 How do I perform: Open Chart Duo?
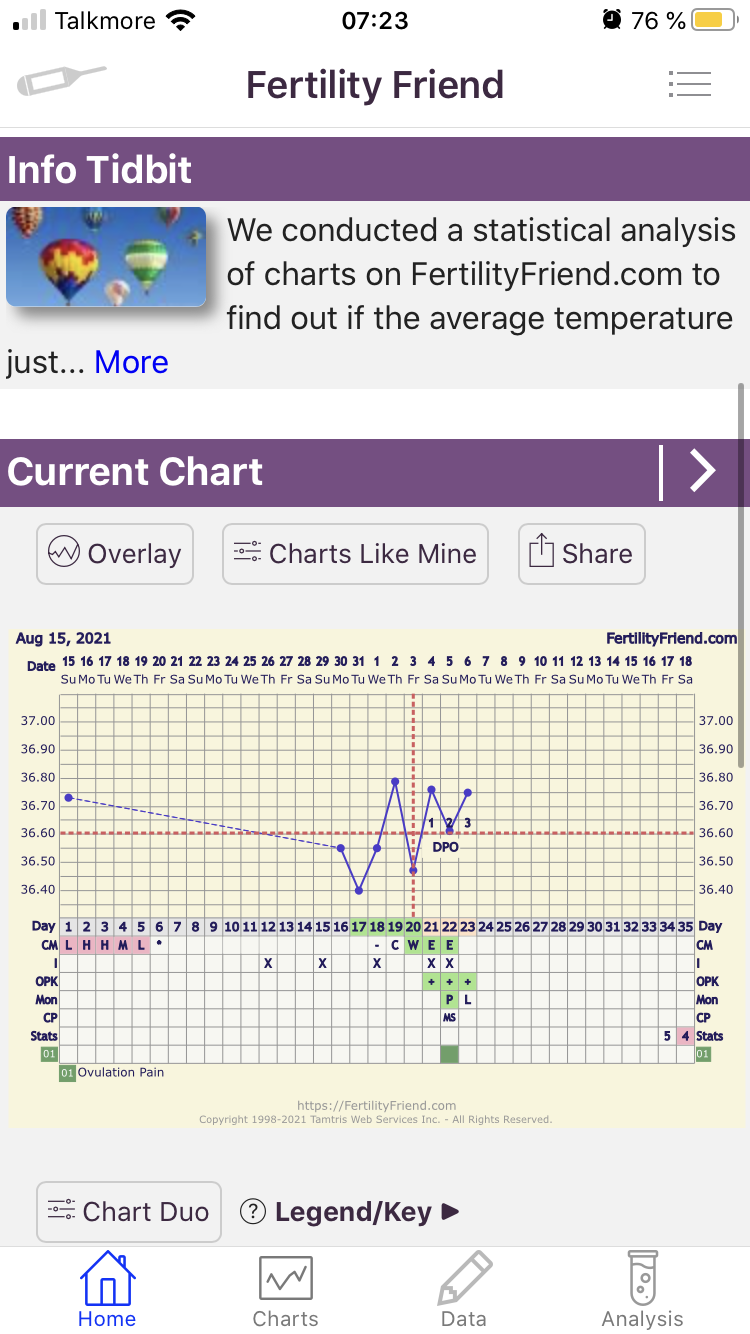pyautogui.click(x=128, y=1212)
